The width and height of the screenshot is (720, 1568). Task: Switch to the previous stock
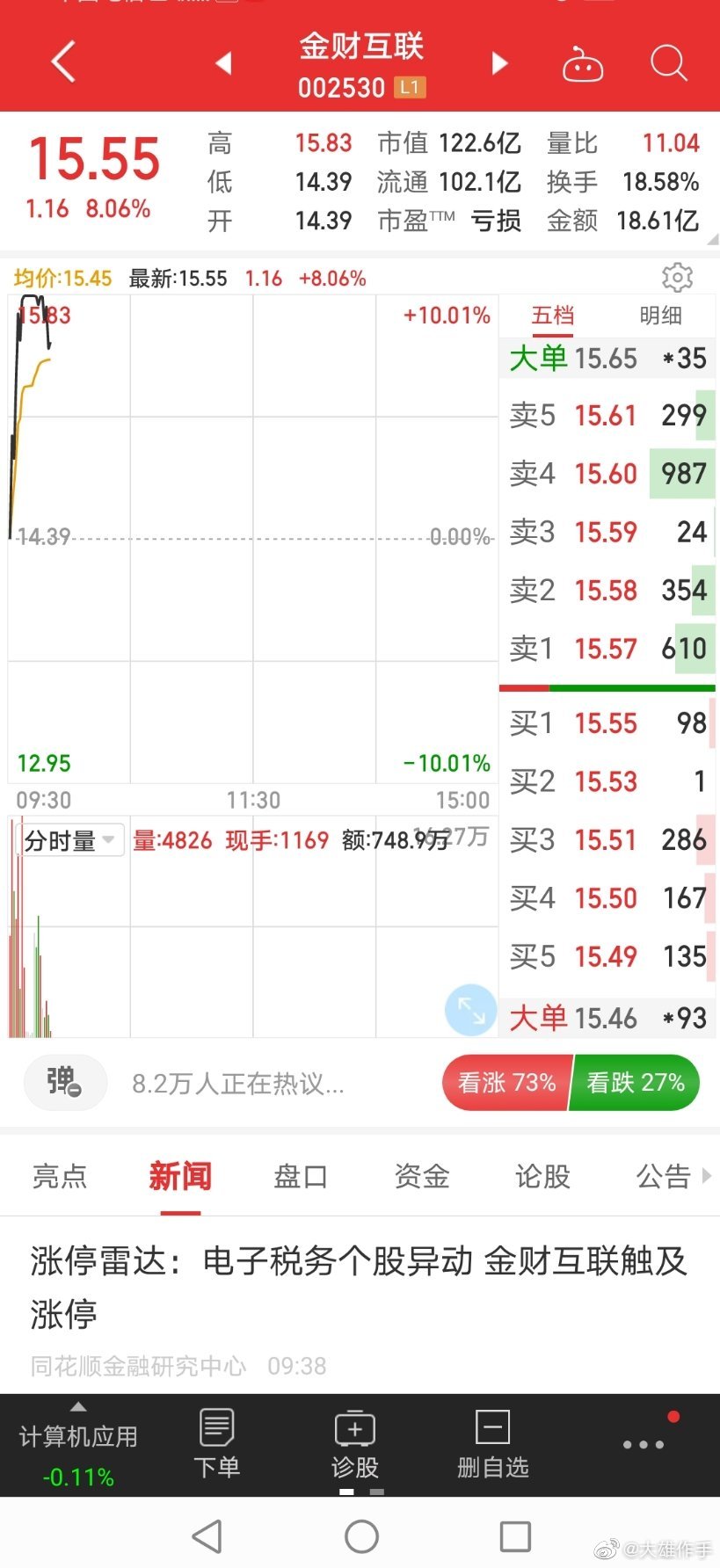[223, 63]
